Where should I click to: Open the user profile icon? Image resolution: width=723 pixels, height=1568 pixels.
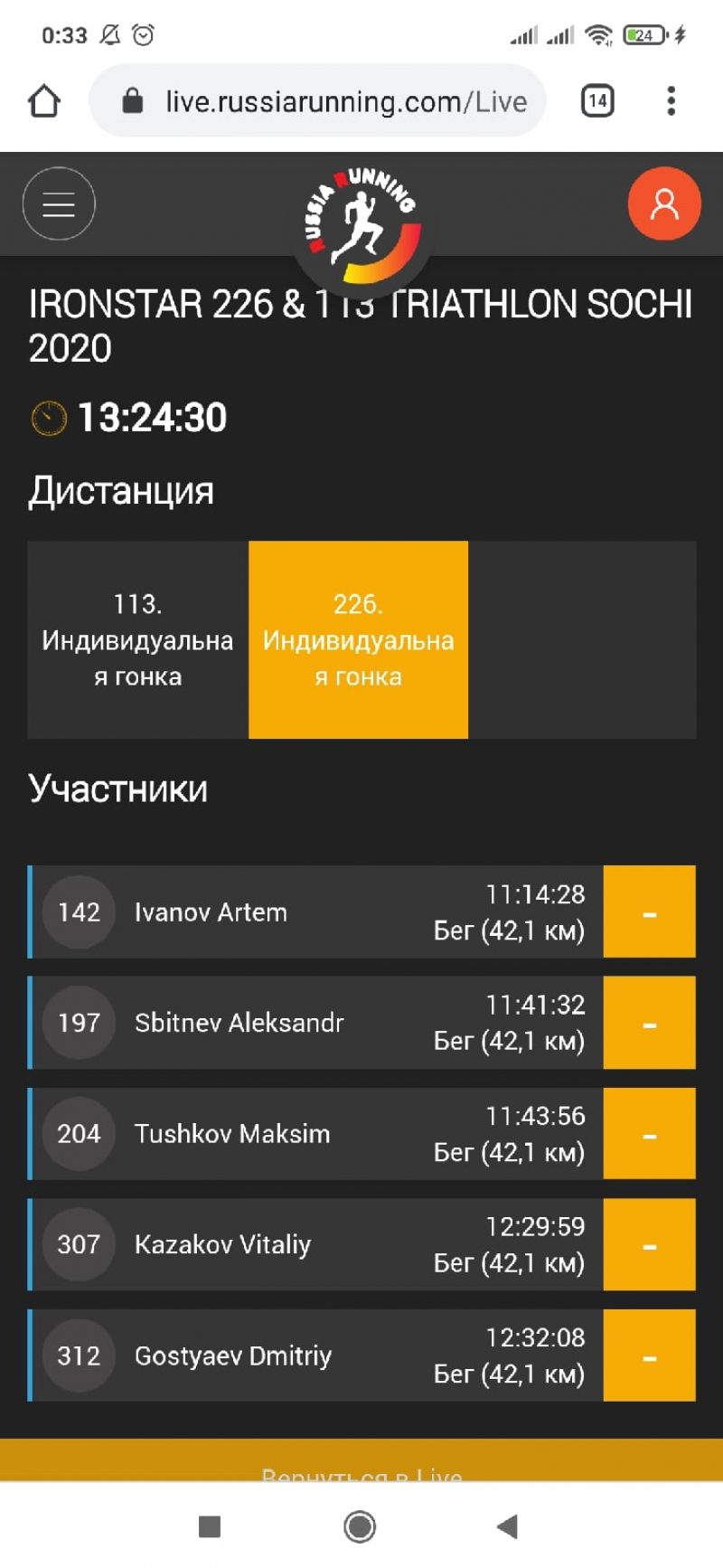click(664, 204)
